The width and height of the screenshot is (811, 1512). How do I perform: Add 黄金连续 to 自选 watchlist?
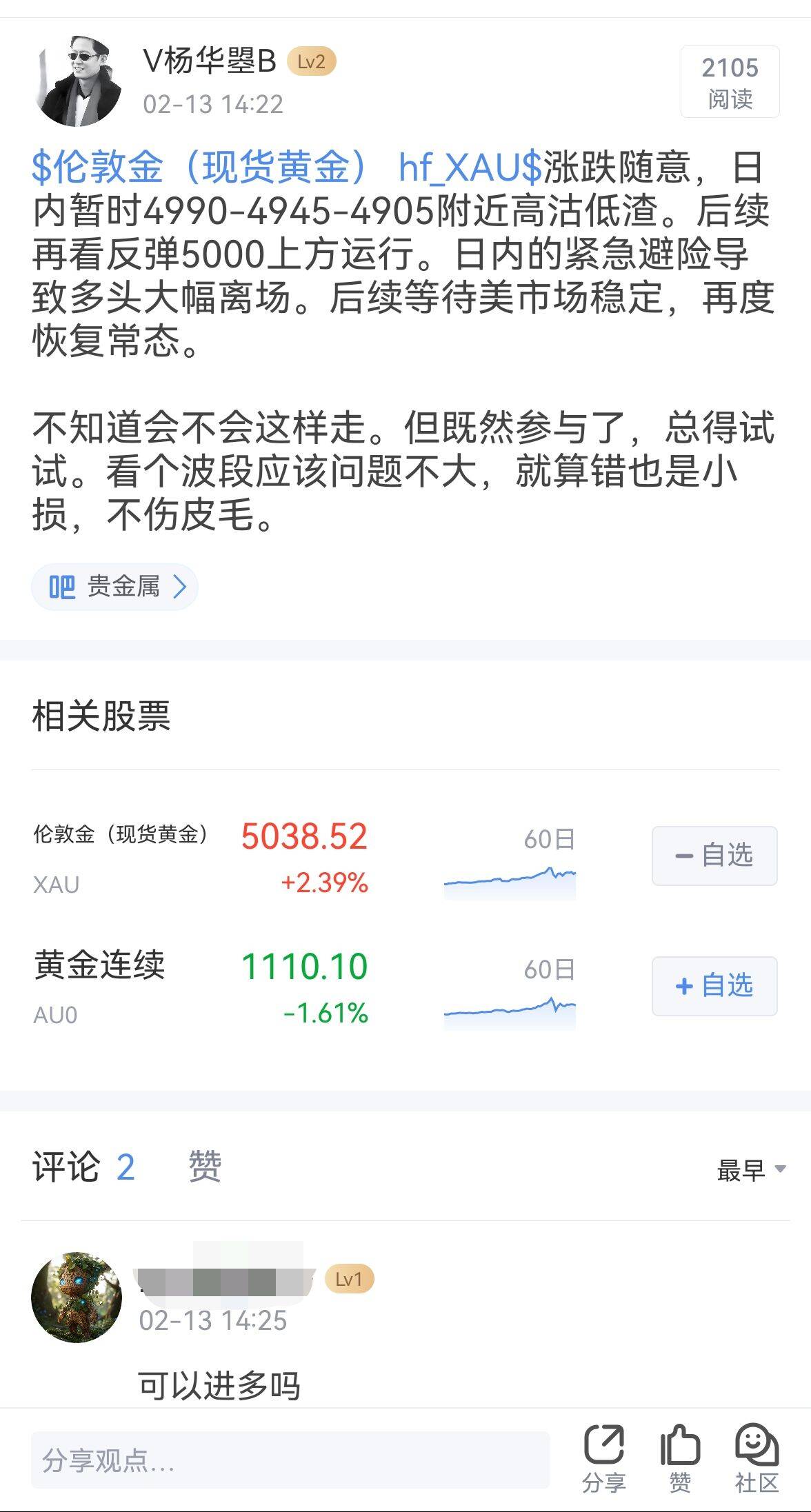pos(714,986)
